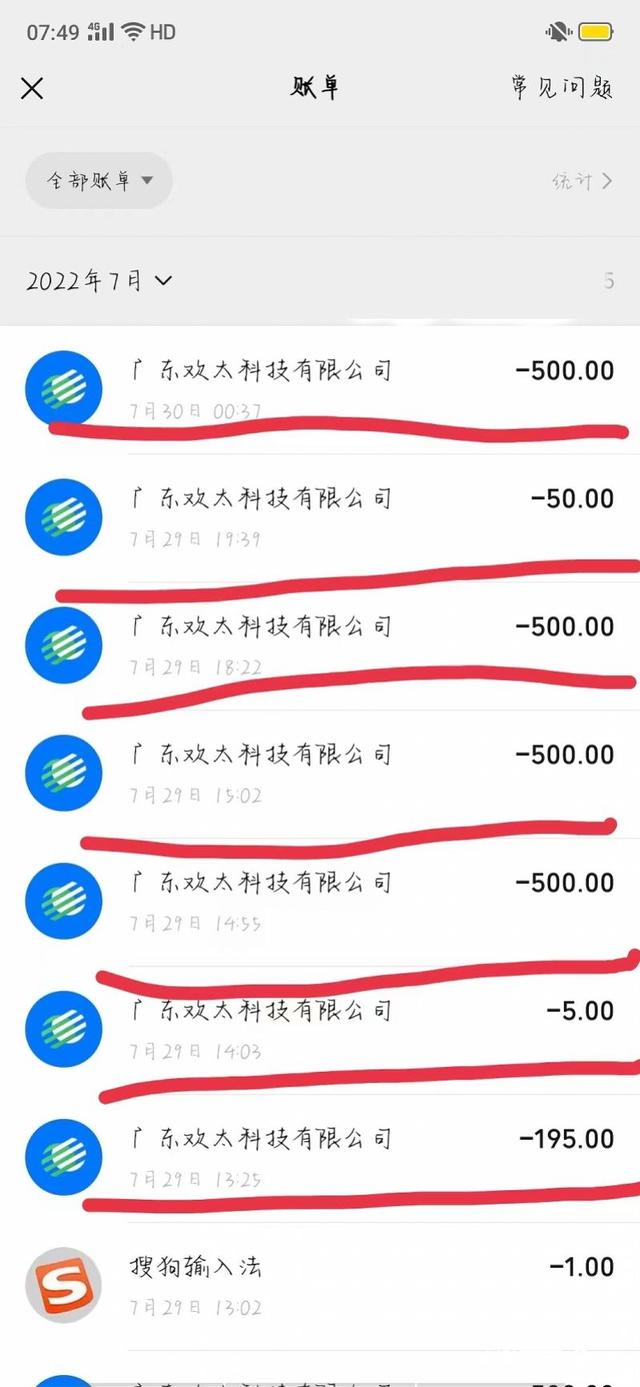
Task: Open 统计 statistics view
Action: [x=581, y=181]
